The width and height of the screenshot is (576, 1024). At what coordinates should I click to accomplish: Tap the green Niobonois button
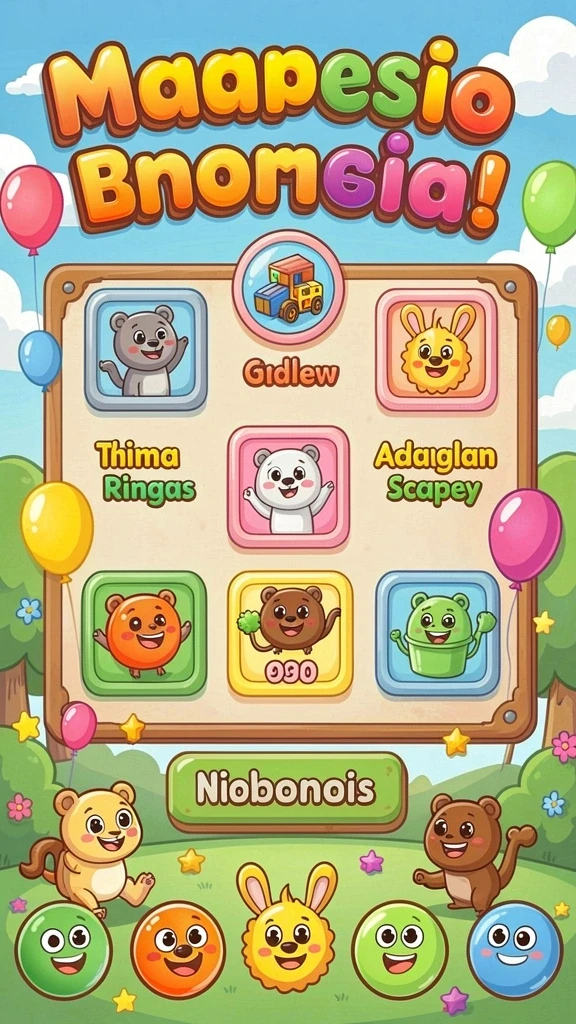[287, 792]
